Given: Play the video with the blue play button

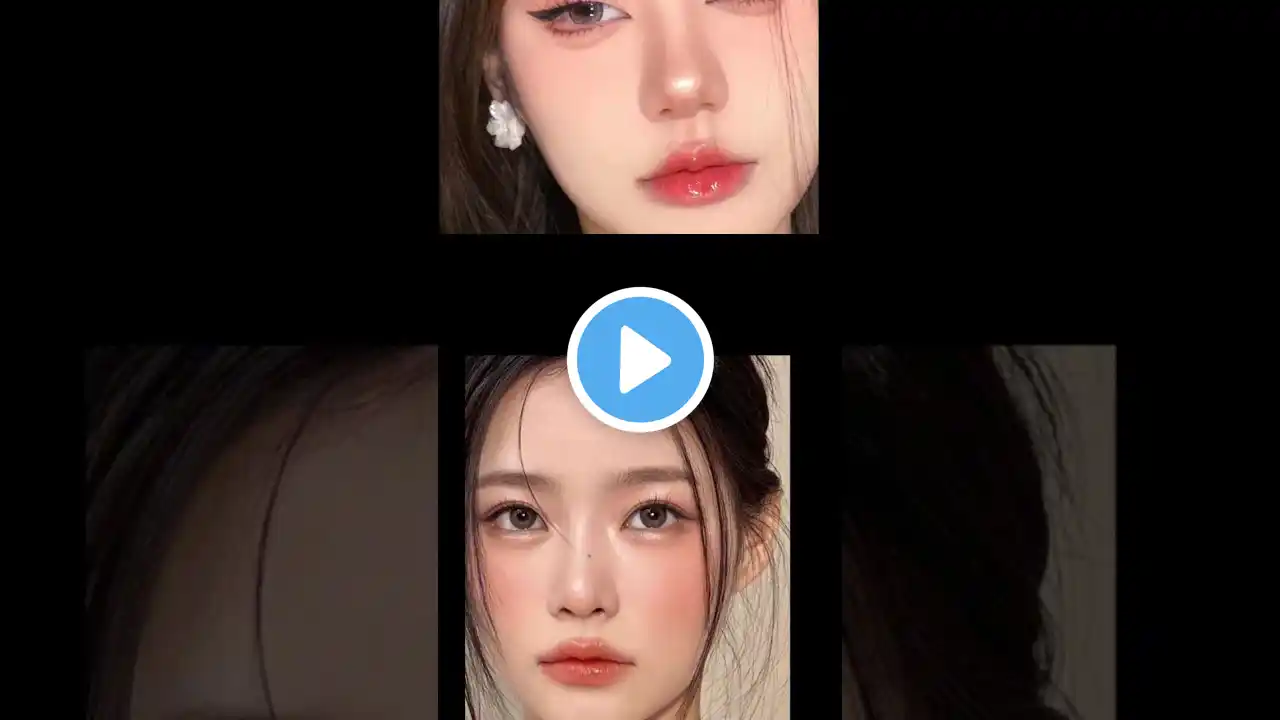Looking at the screenshot, I should point(640,360).
